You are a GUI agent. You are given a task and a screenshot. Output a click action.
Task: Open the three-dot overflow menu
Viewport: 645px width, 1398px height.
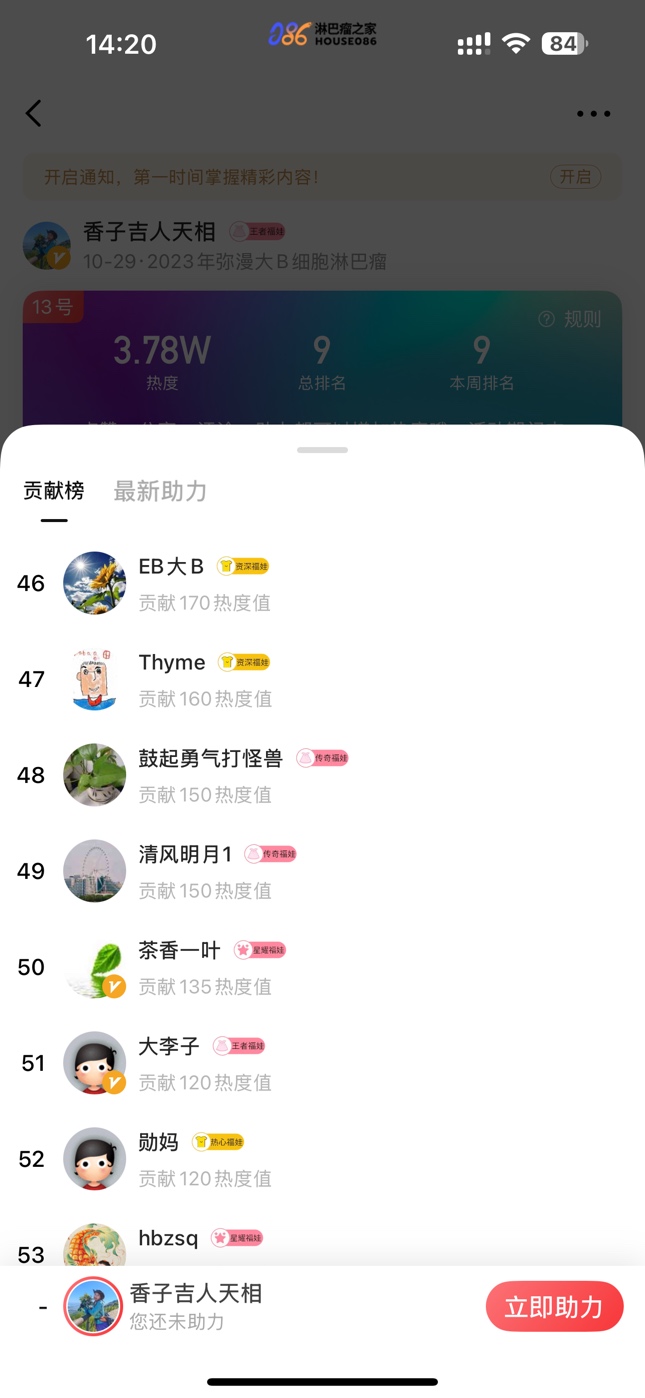tap(593, 114)
